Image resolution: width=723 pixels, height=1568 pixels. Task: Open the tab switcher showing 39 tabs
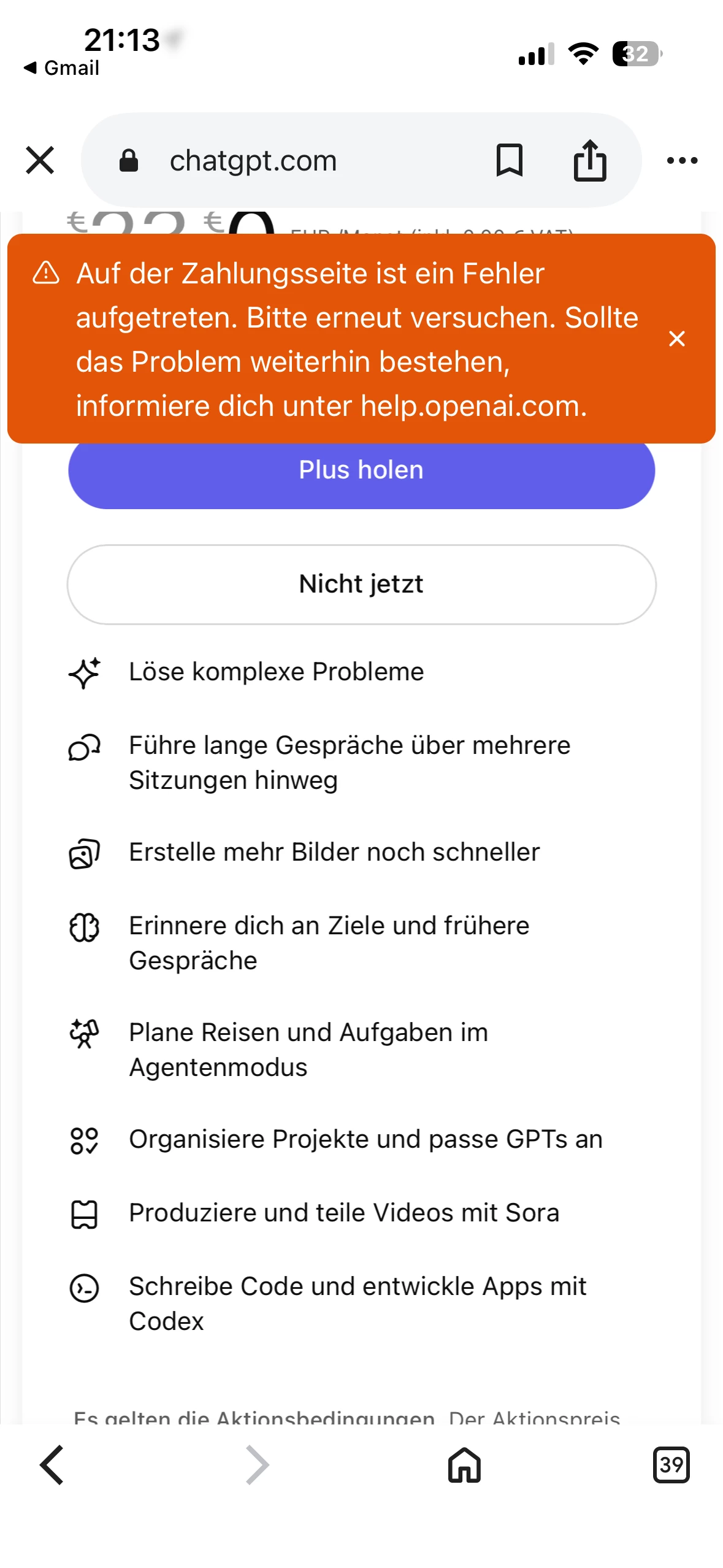[x=671, y=1464]
